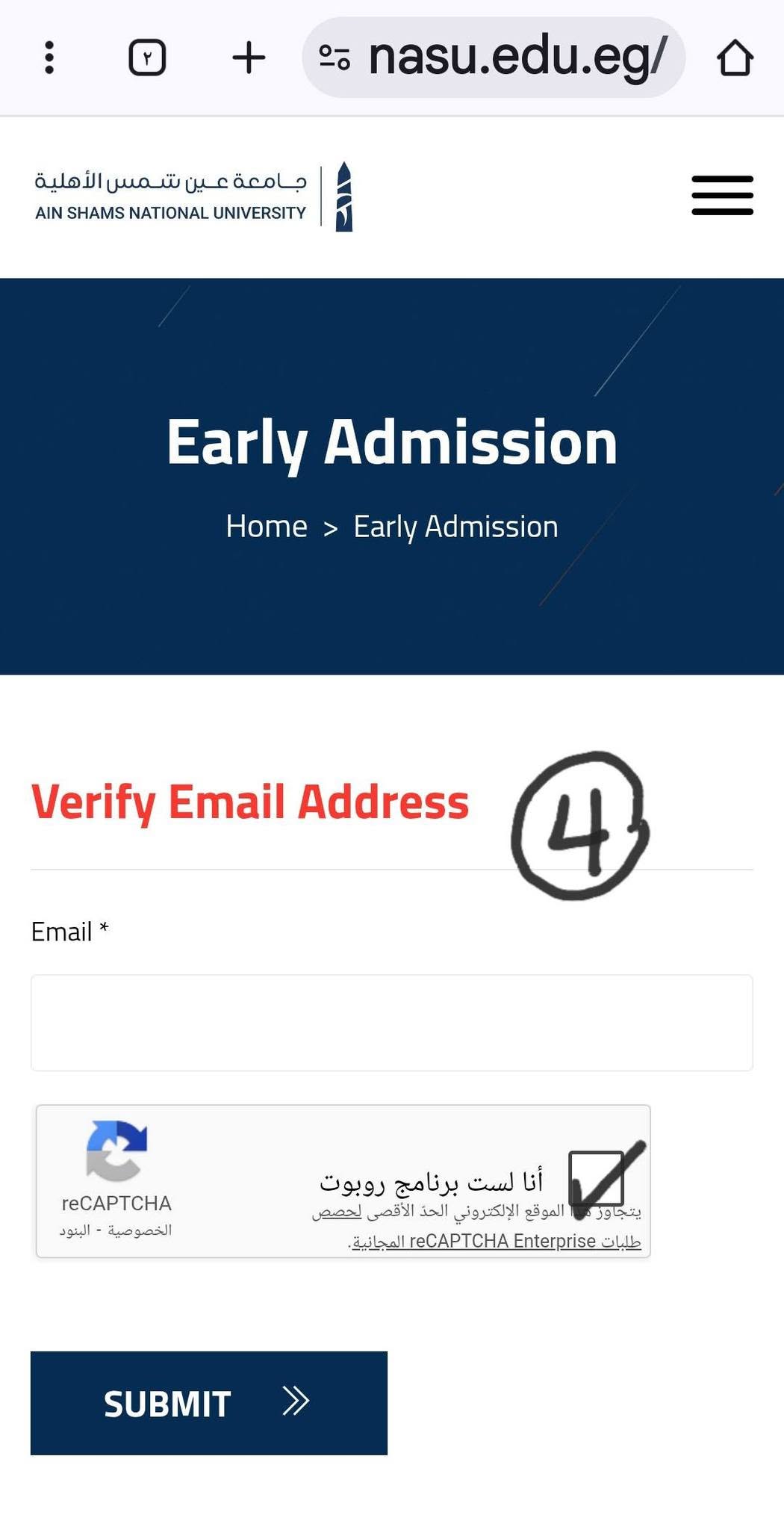This screenshot has width=784, height=1530.
Task: Focus the Email text field
Action: pyautogui.click(x=392, y=1023)
